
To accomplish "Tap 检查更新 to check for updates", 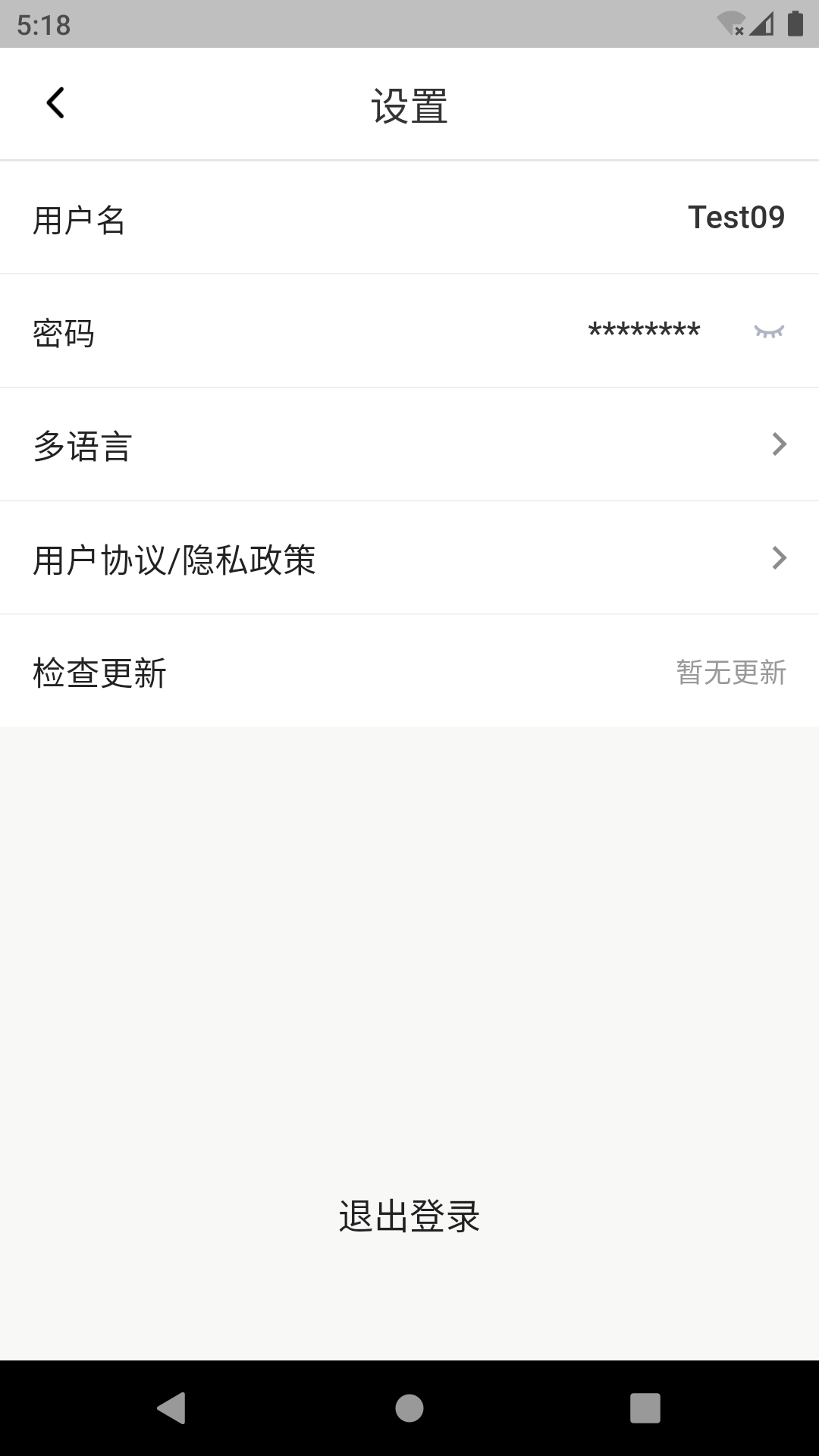I will [x=99, y=672].
